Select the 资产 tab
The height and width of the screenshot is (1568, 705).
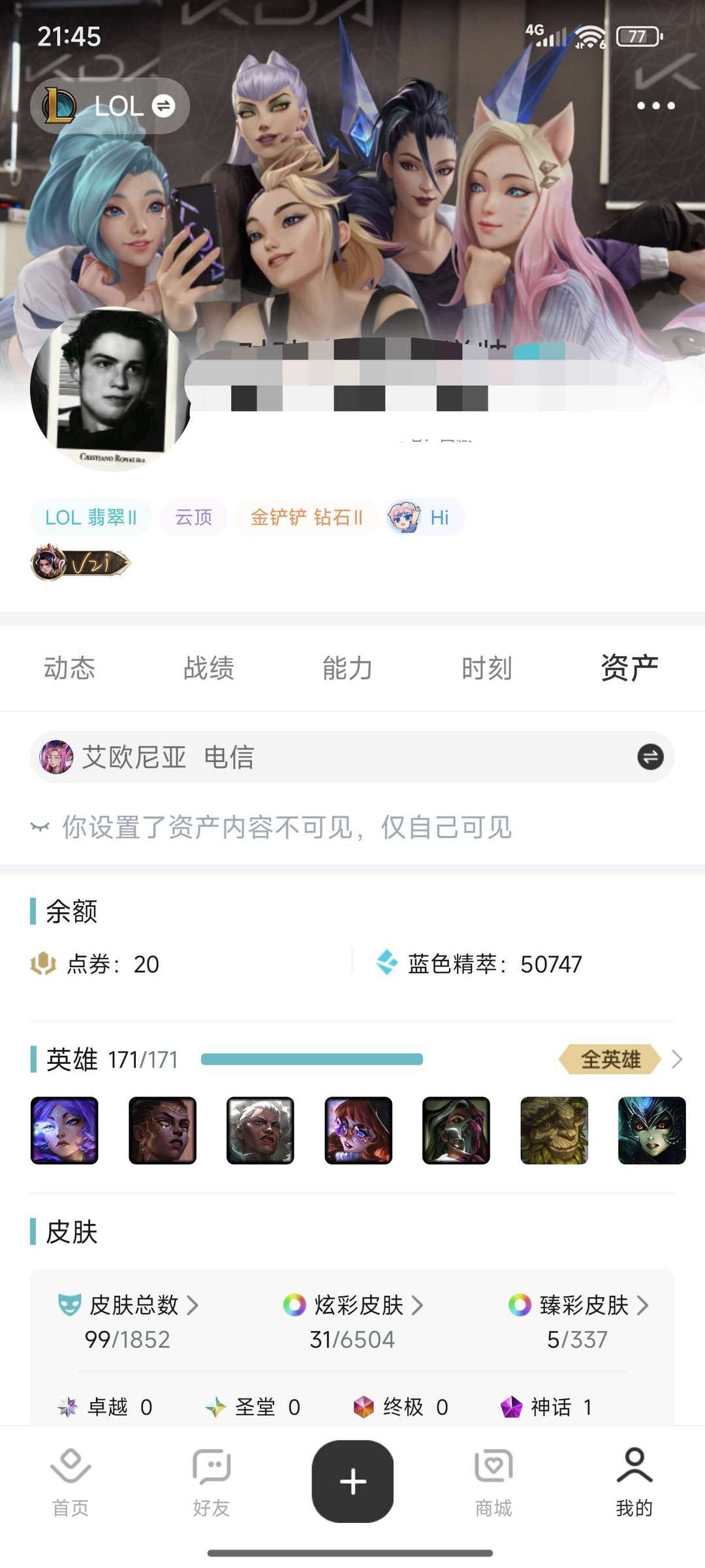(629, 668)
